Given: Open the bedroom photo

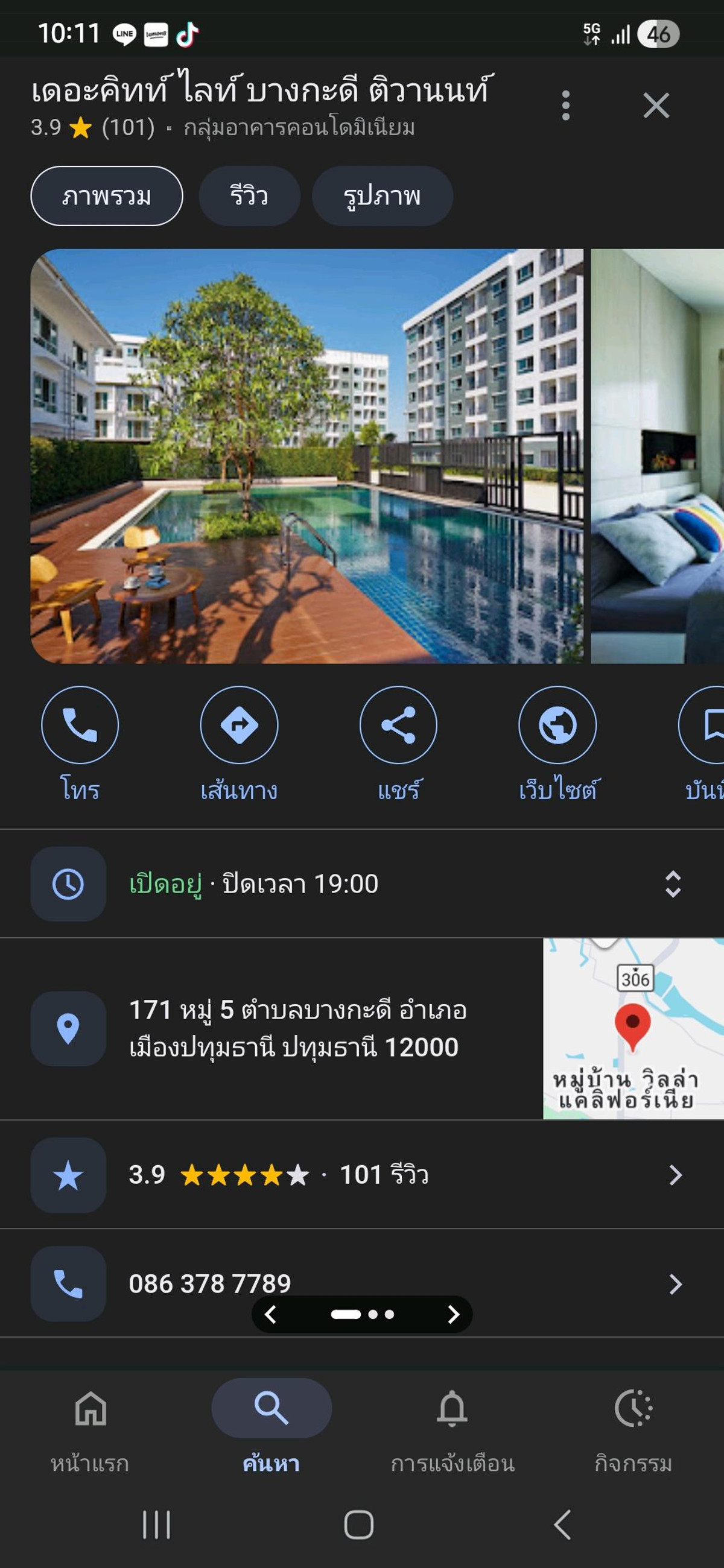Looking at the screenshot, I should (x=657, y=456).
